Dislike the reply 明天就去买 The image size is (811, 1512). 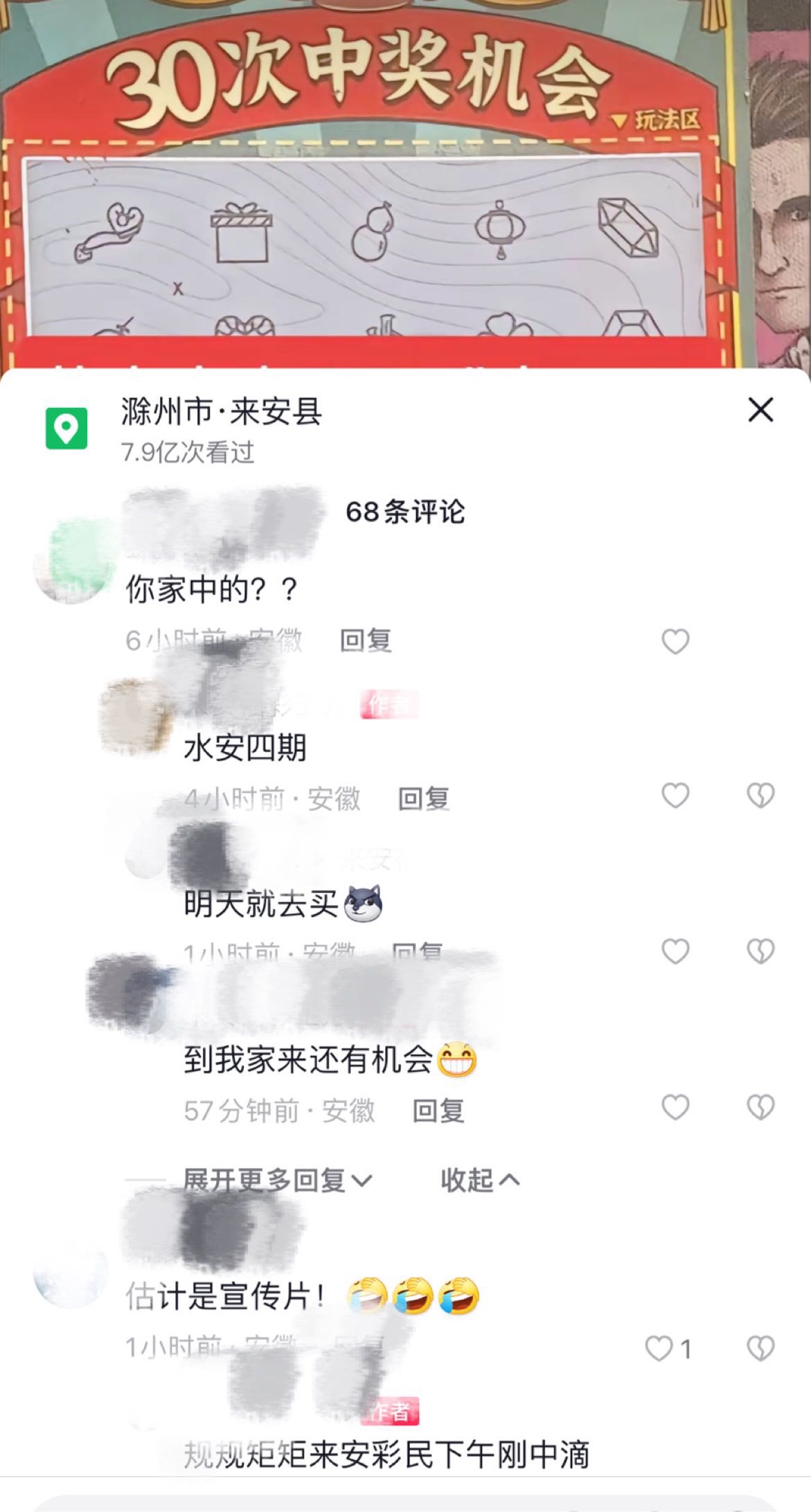click(761, 952)
